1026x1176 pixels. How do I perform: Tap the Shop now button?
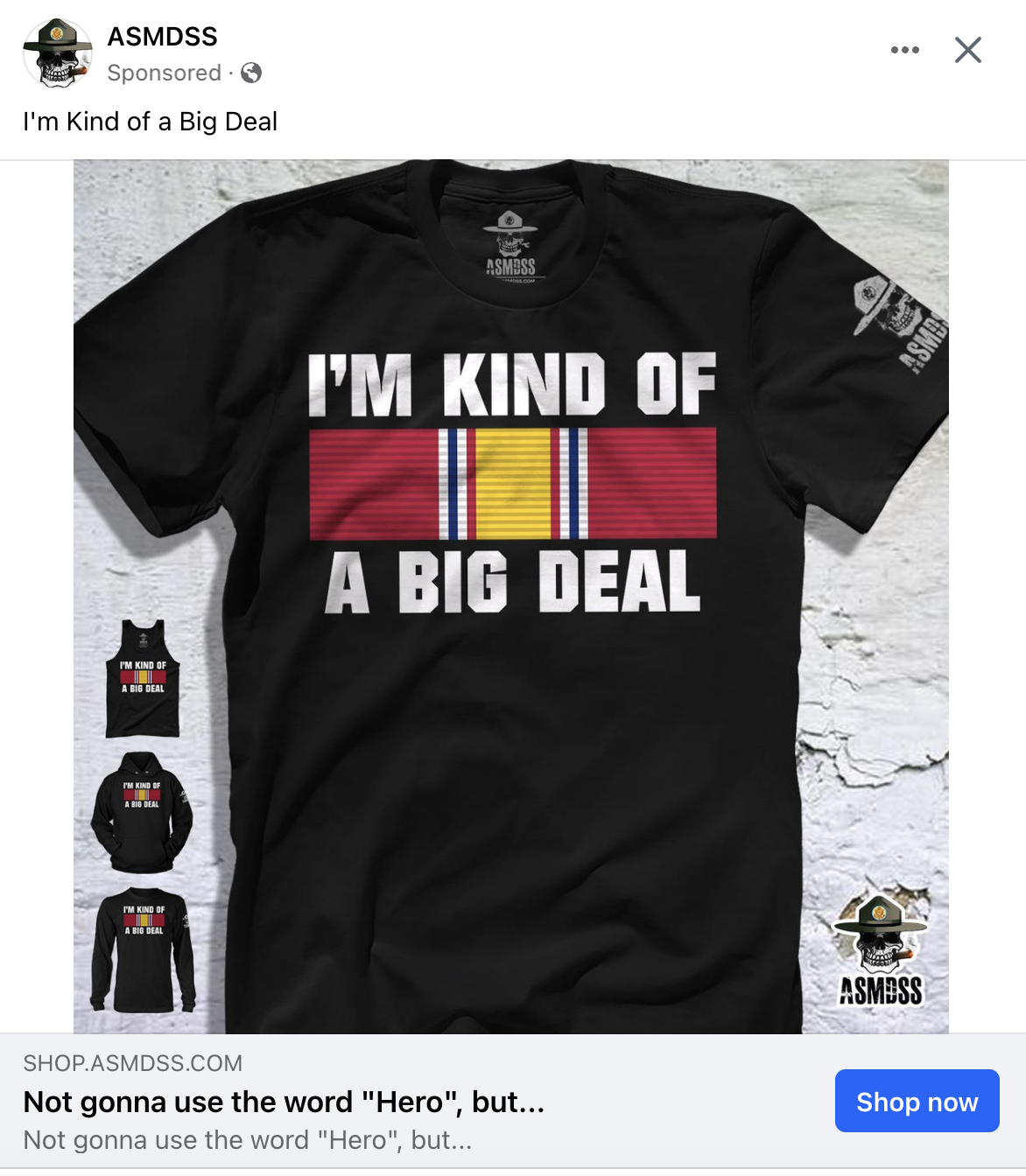917,1101
